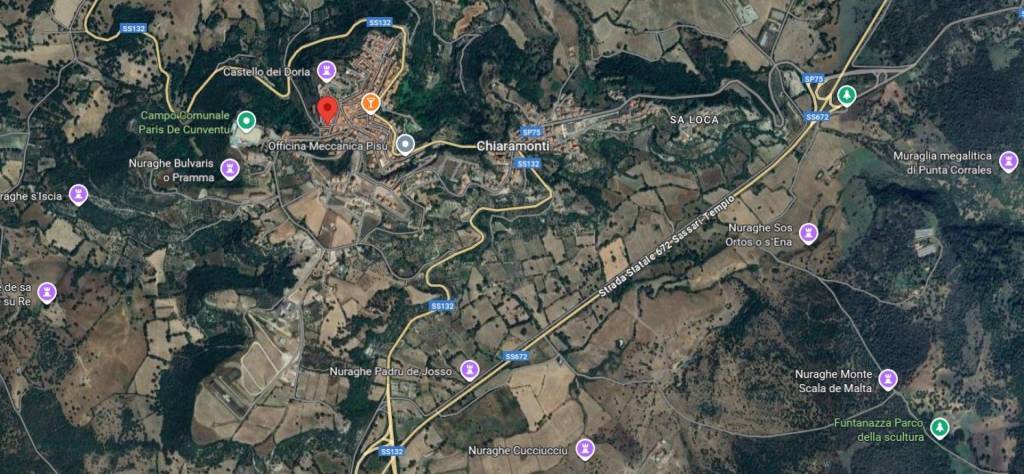Select Nuraghe Monte Scala de Malta pin

tap(887, 379)
